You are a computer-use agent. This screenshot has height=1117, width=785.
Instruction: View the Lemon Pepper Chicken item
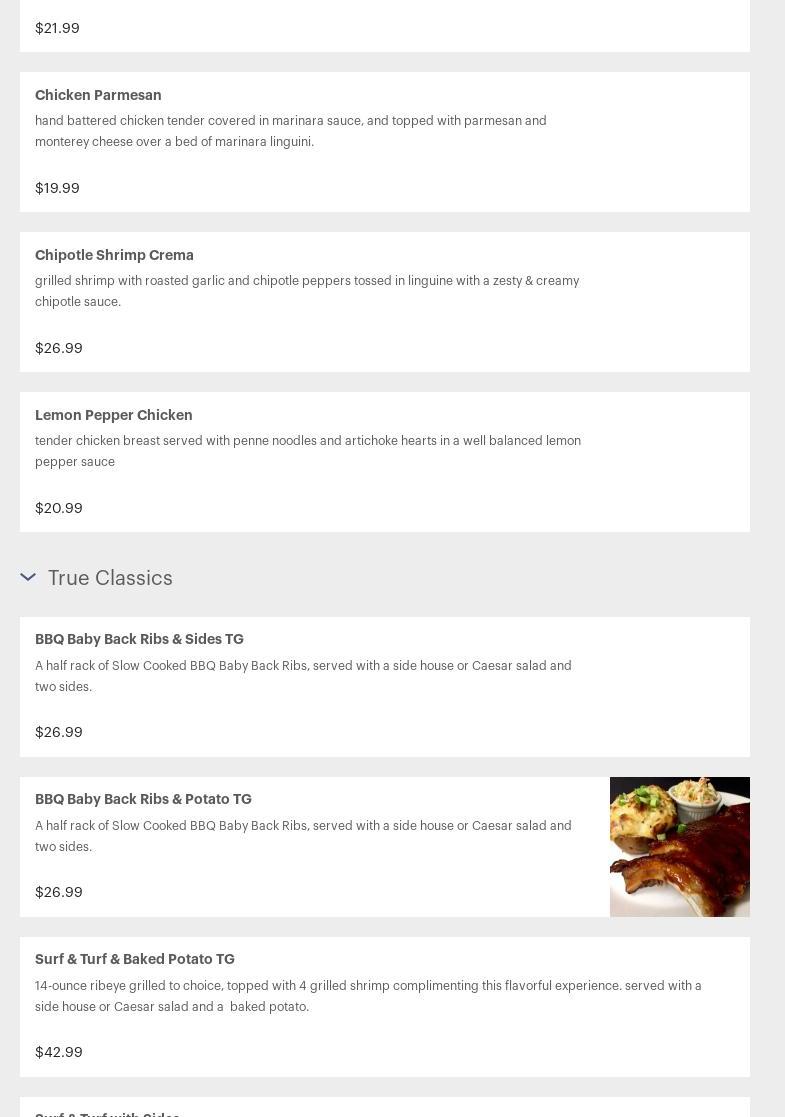(113, 415)
